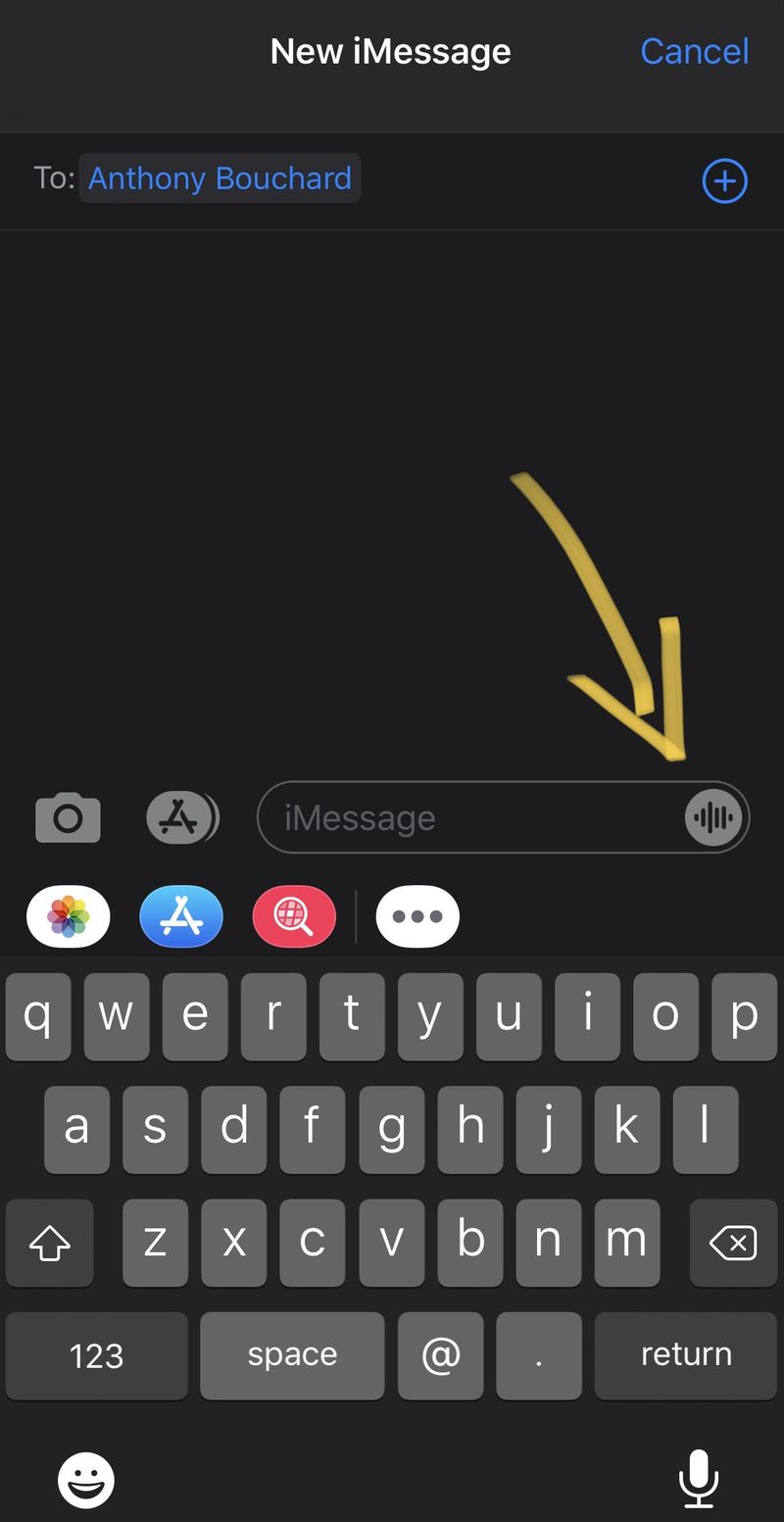Open the camera to attach a photo
The image size is (784, 1522).
(68, 817)
